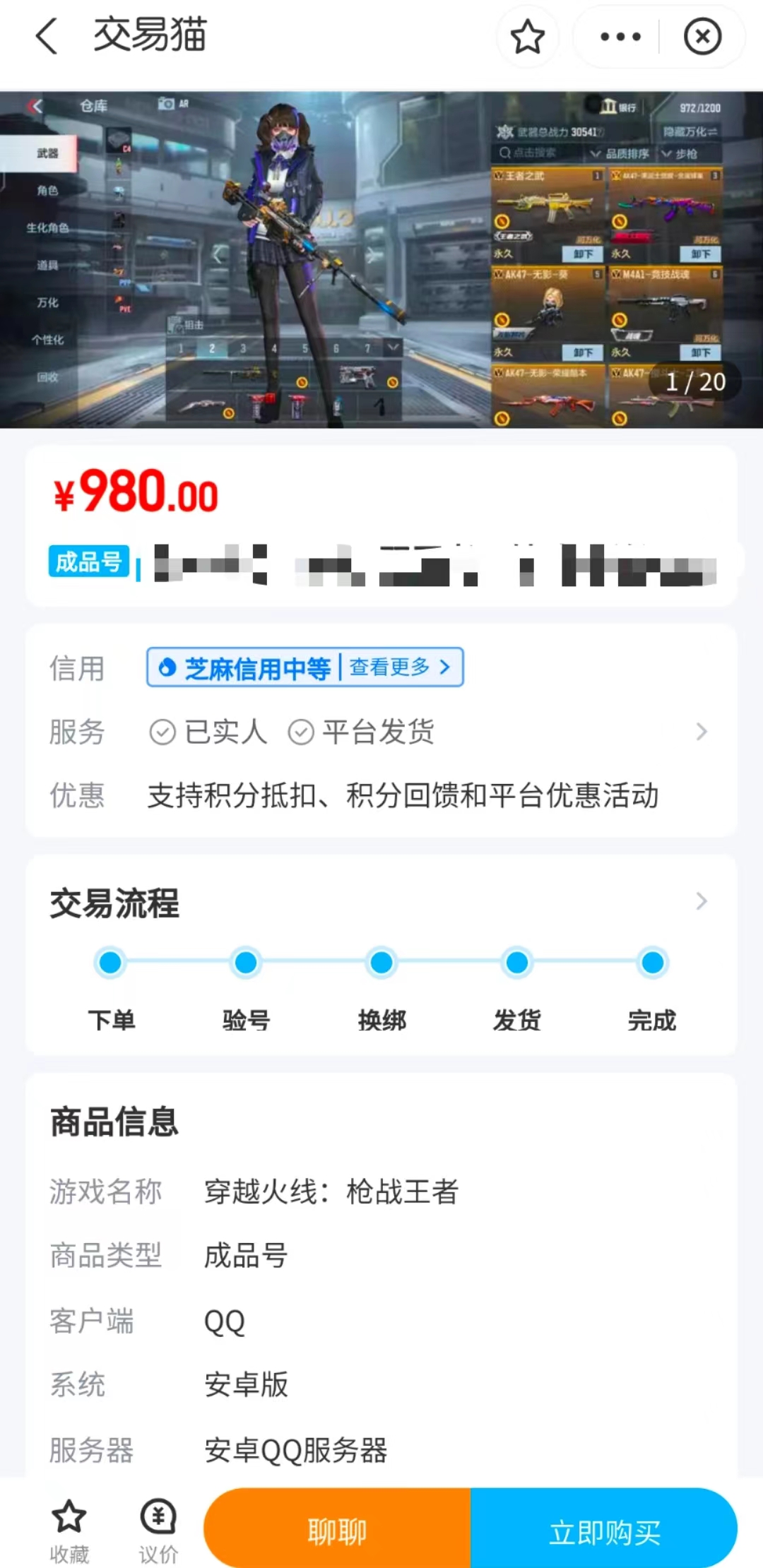The image size is (763, 1568).
Task: Add item to 收藏
Action: 69,1530
